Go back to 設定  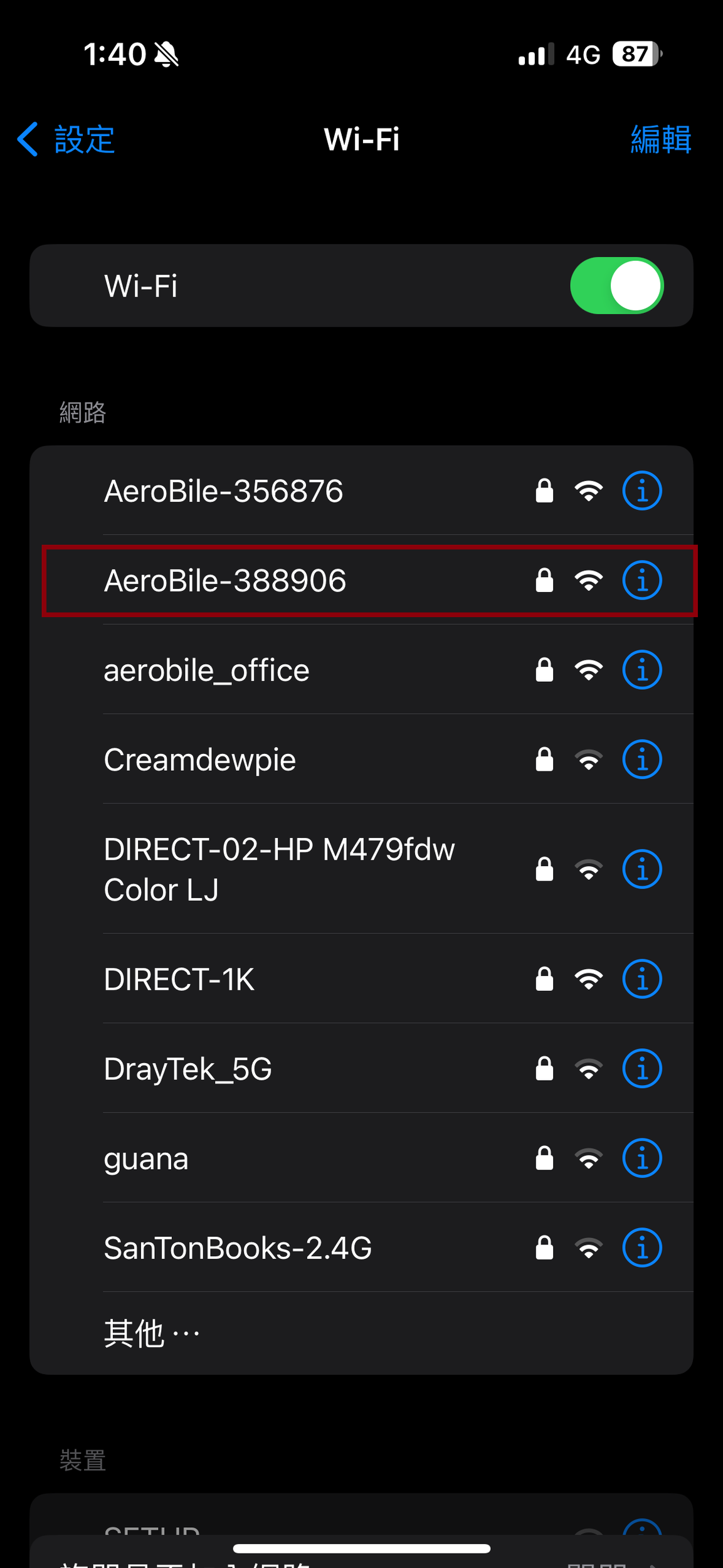pos(66,139)
